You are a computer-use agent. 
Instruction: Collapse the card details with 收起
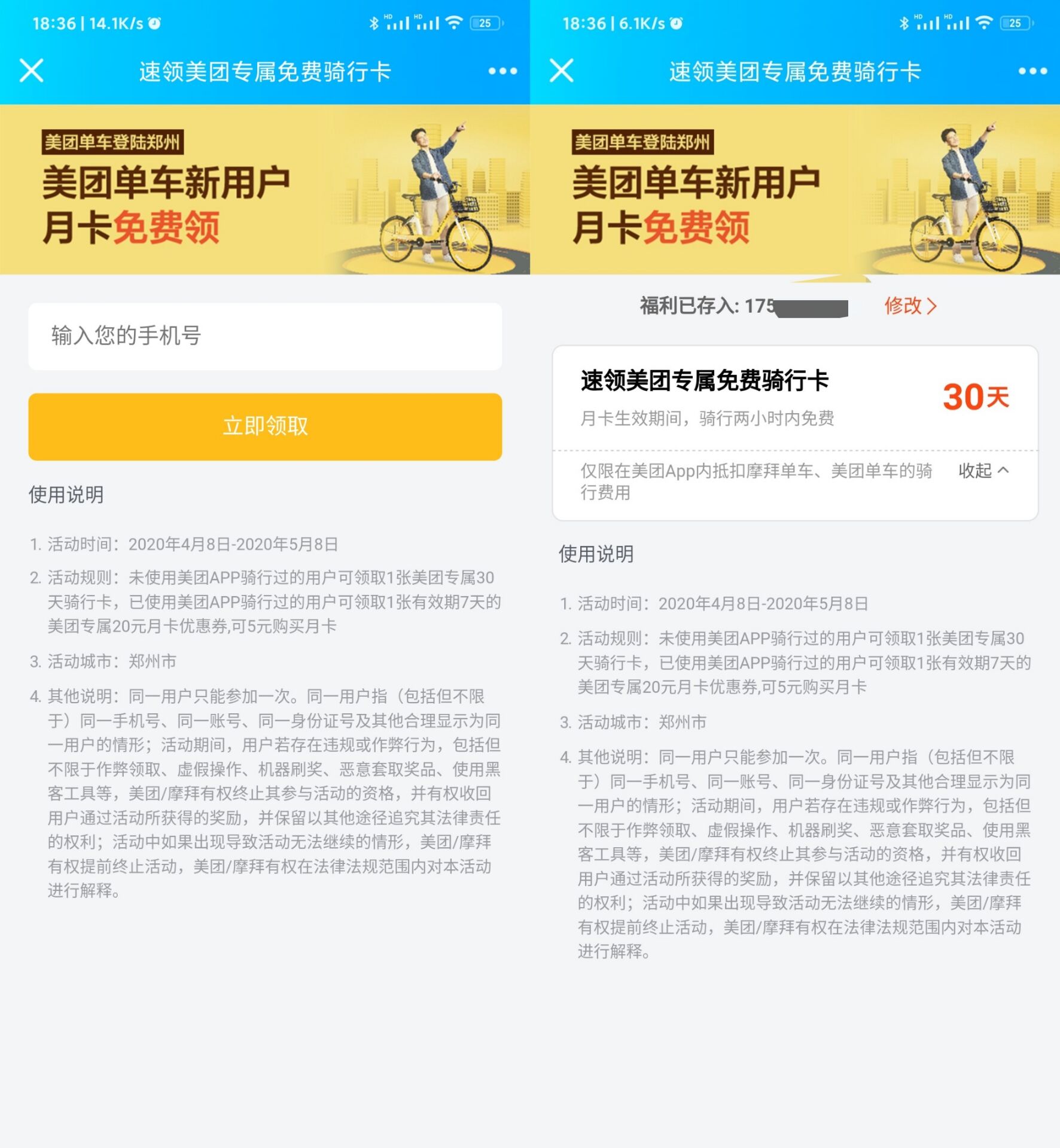tap(983, 471)
